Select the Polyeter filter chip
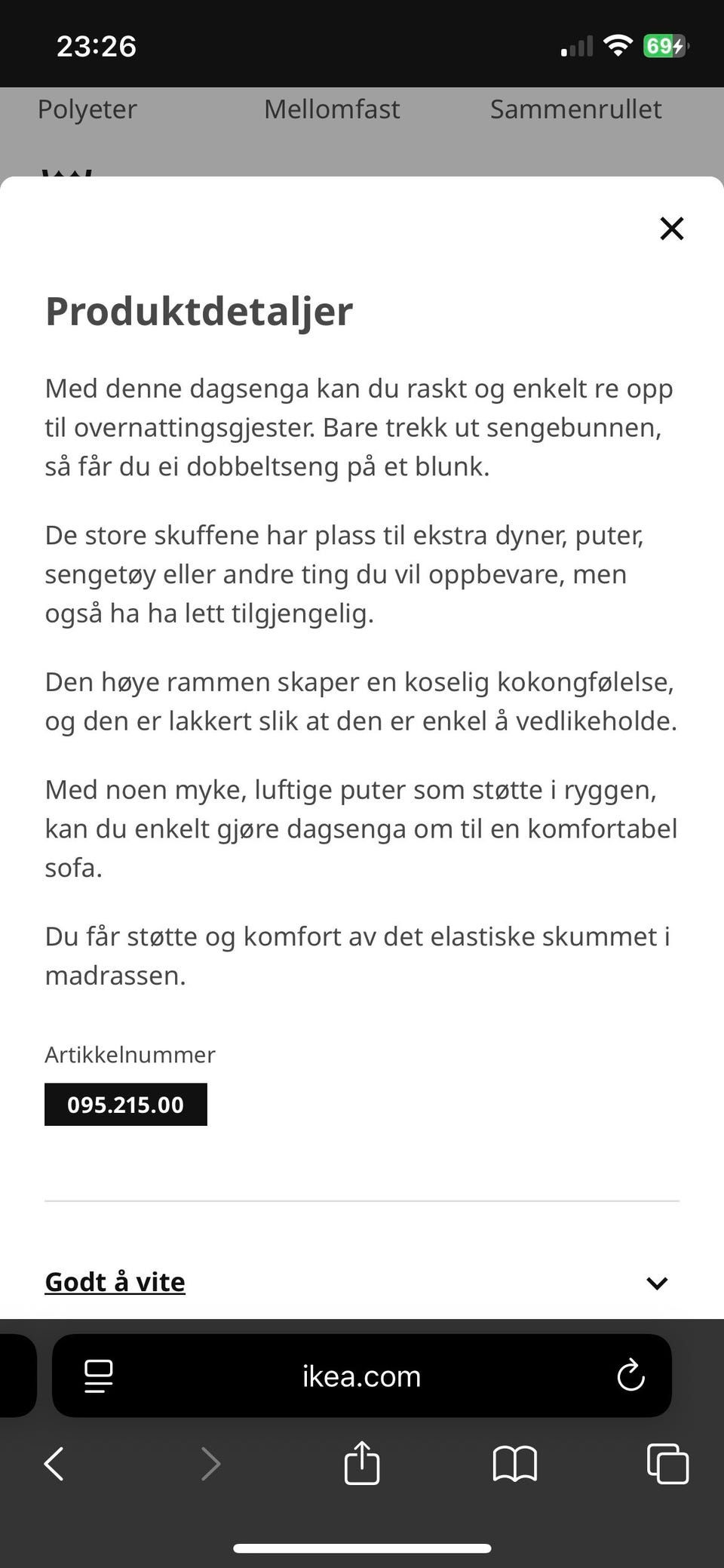The image size is (724, 1568). point(87,109)
